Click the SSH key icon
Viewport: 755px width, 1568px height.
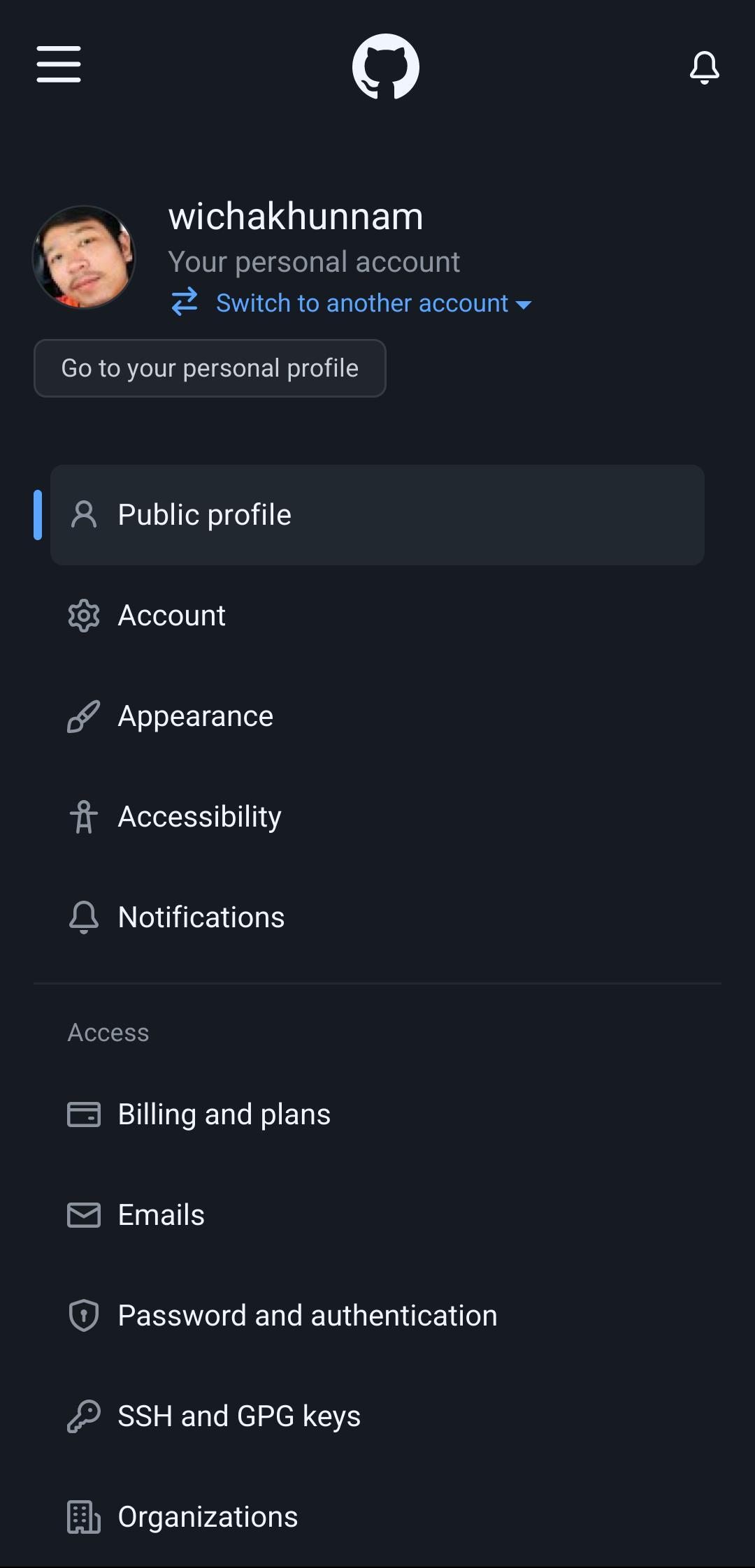point(83,1416)
